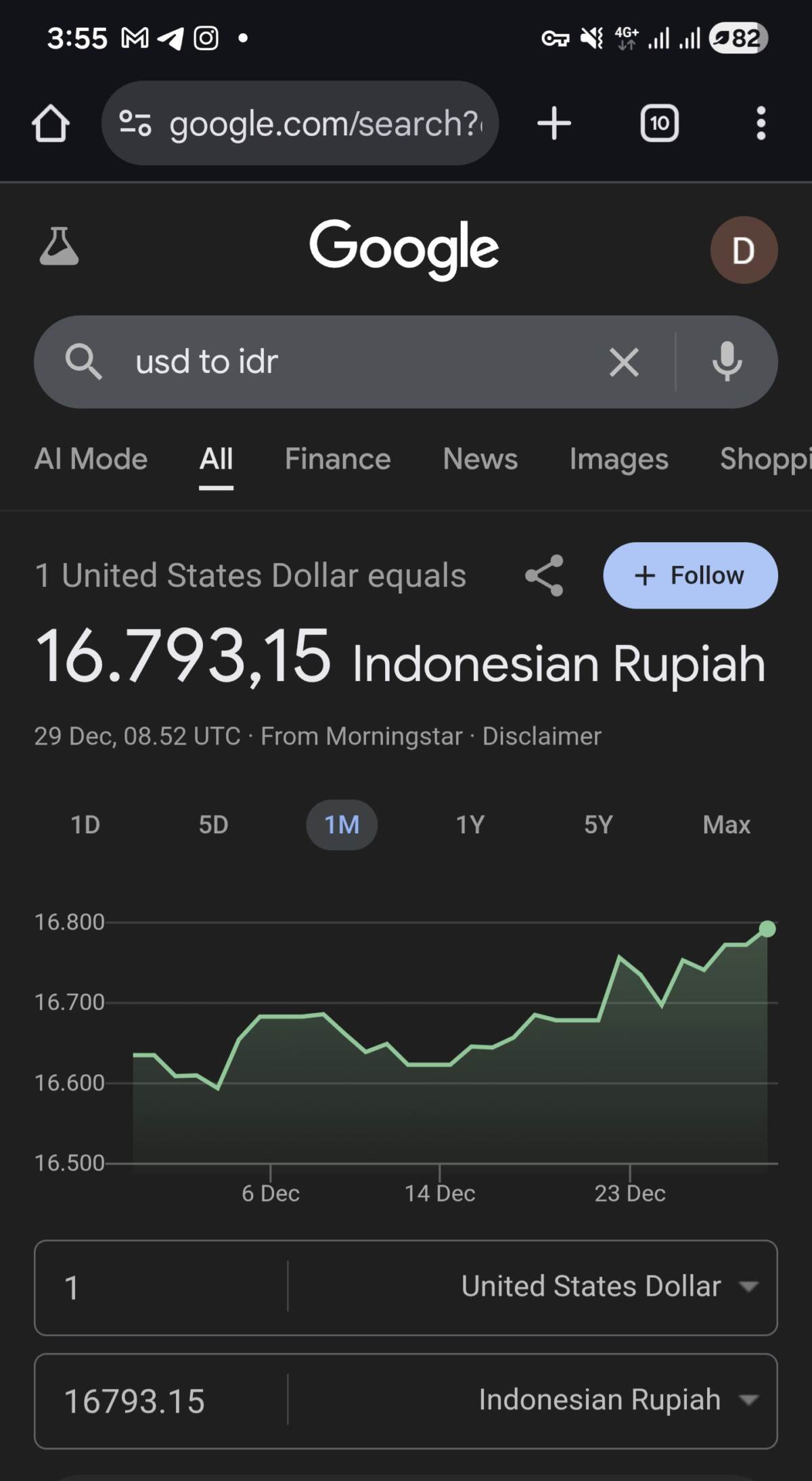Open a new browser tab
The height and width of the screenshot is (1481, 812).
(x=554, y=123)
